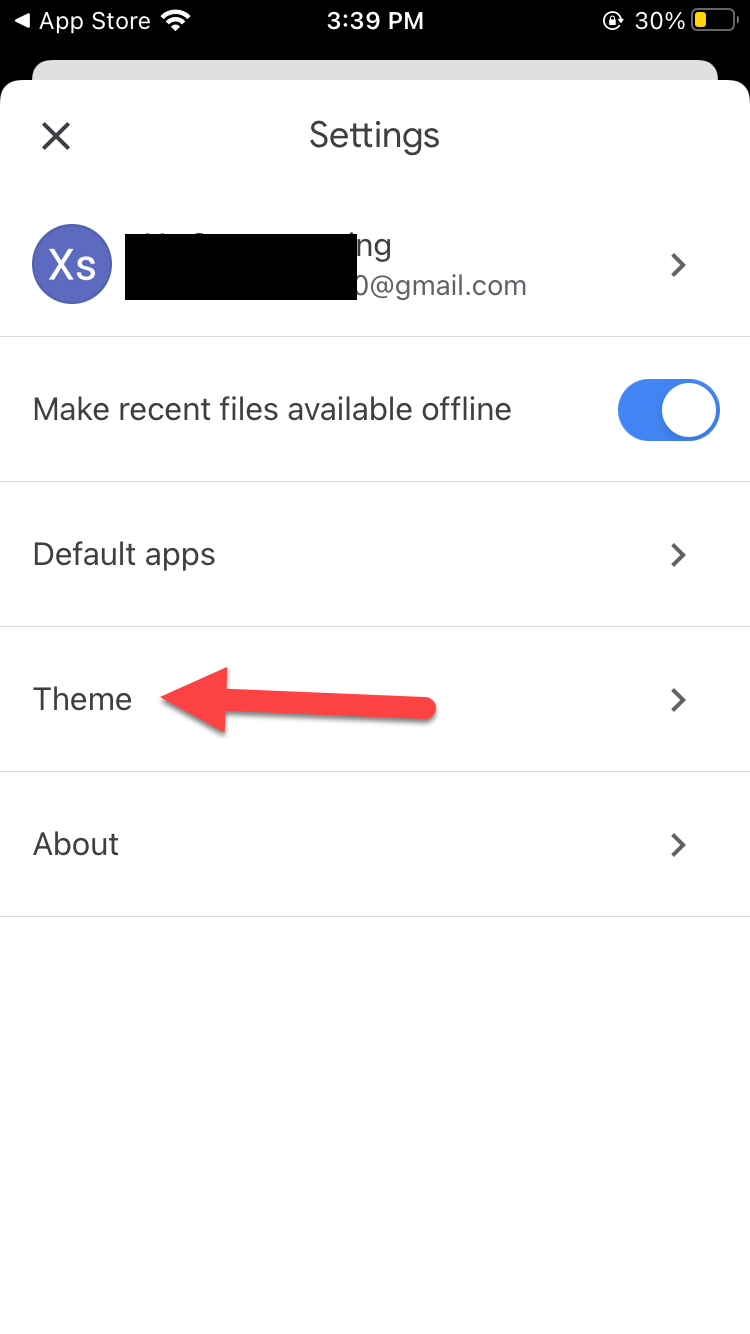Screen dimensions: 750x1334
Task: Open the Theme settings
Action: [x=374, y=700]
